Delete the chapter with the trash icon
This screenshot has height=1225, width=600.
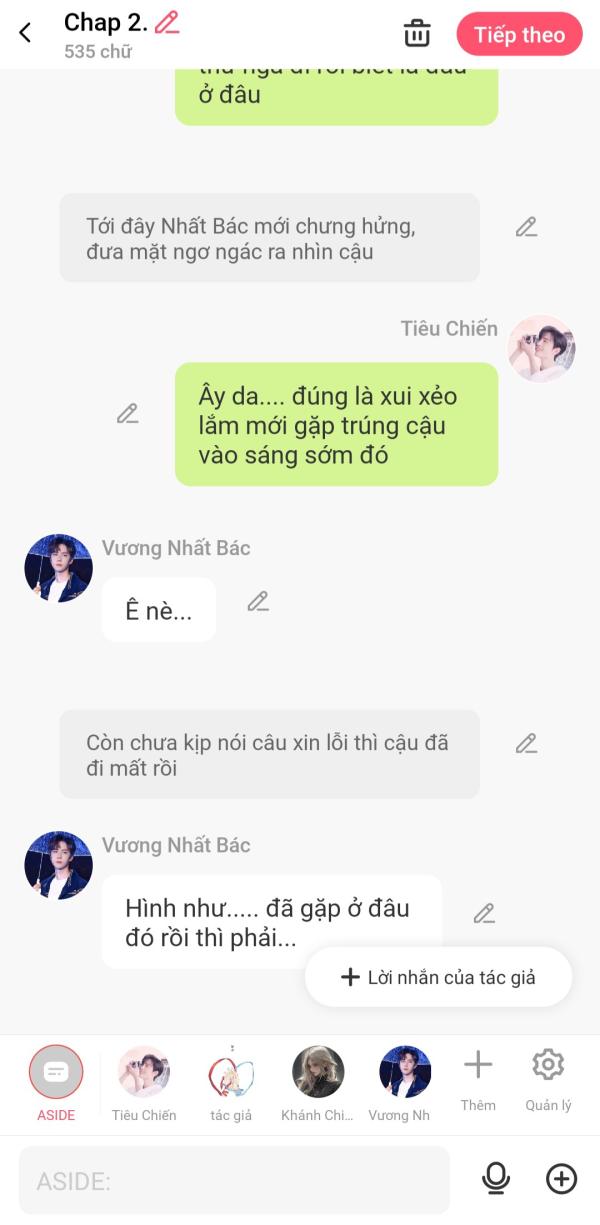[x=417, y=33]
